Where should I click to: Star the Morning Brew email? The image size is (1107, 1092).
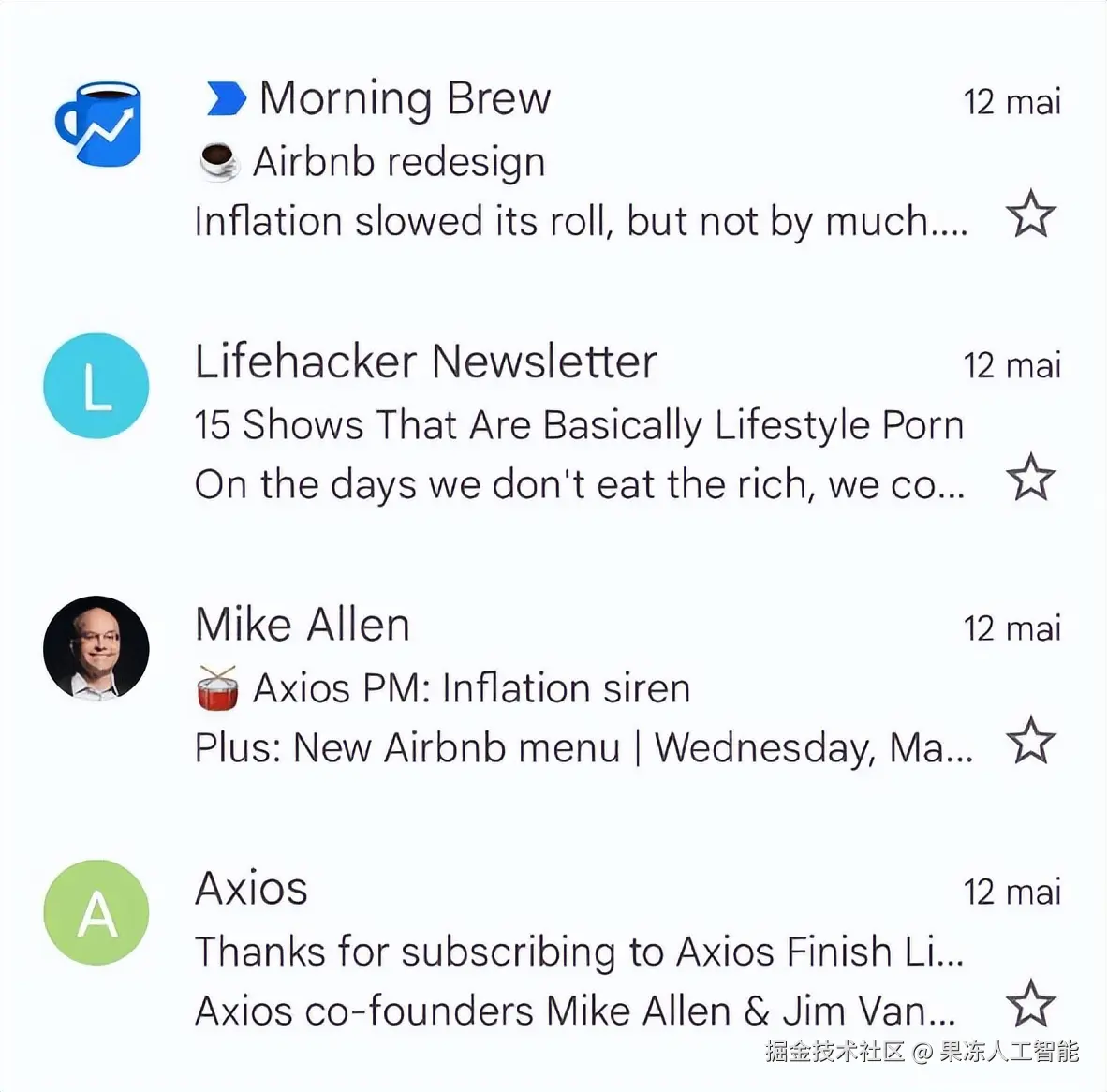click(x=1030, y=214)
